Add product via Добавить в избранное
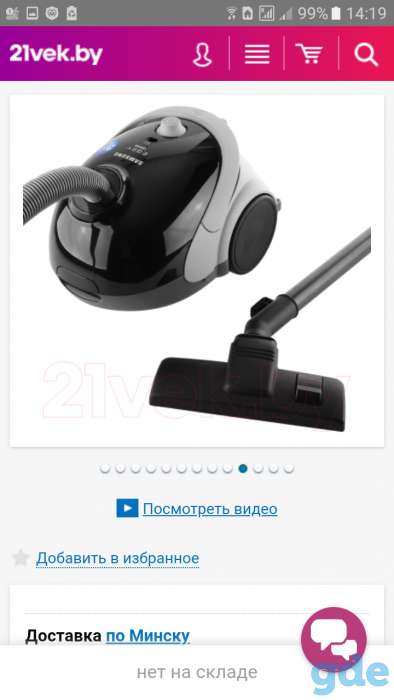The width and height of the screenshot is (394, 700). 117,558
